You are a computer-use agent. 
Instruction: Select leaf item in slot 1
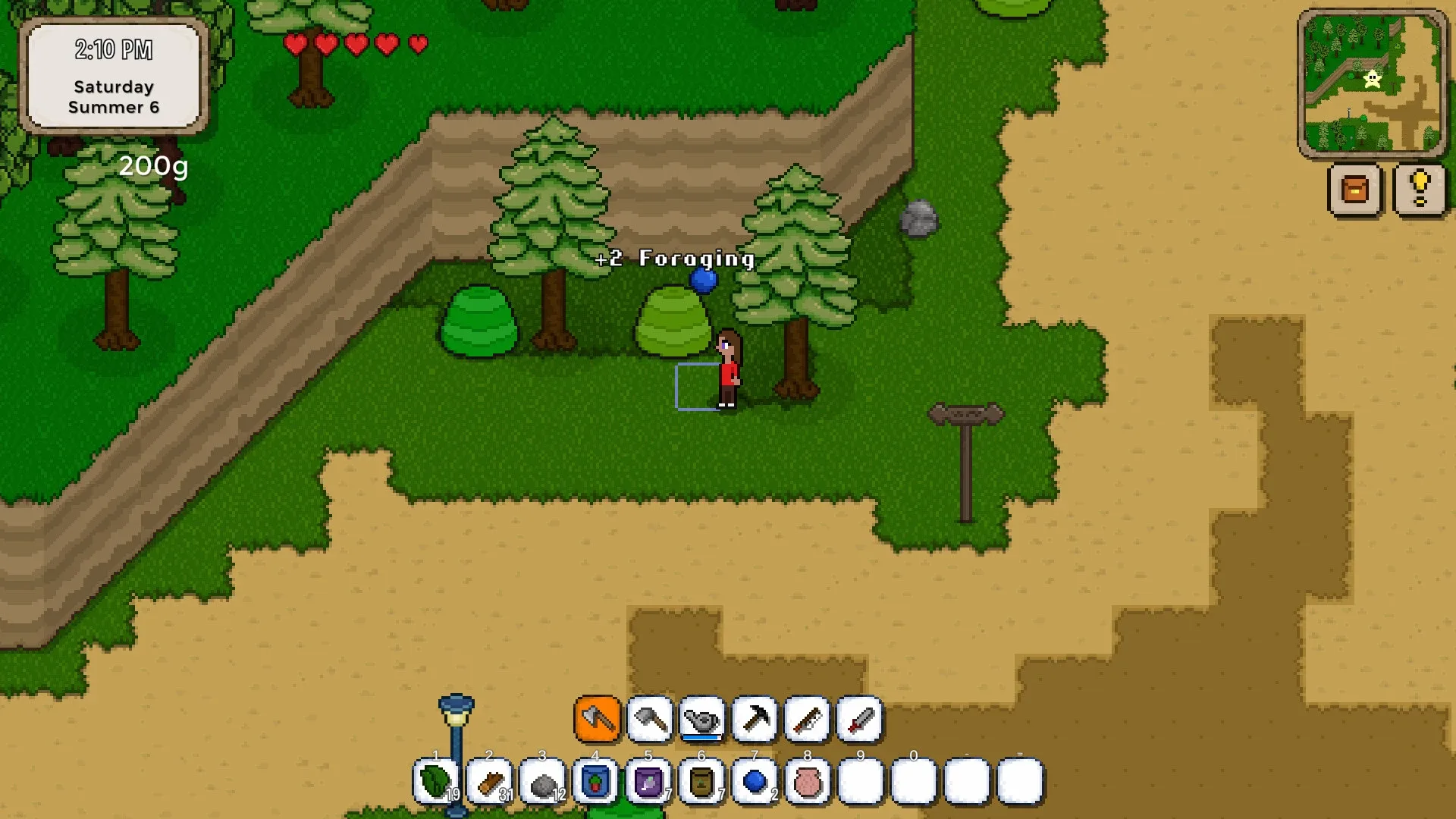[x=436, y=782]
